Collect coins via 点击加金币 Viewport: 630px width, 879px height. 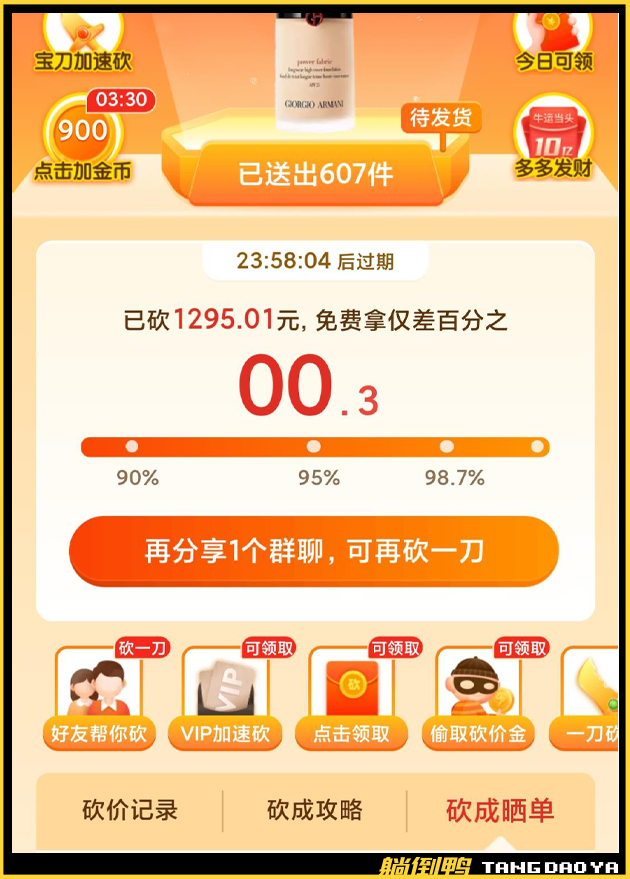tap(83, 140)
